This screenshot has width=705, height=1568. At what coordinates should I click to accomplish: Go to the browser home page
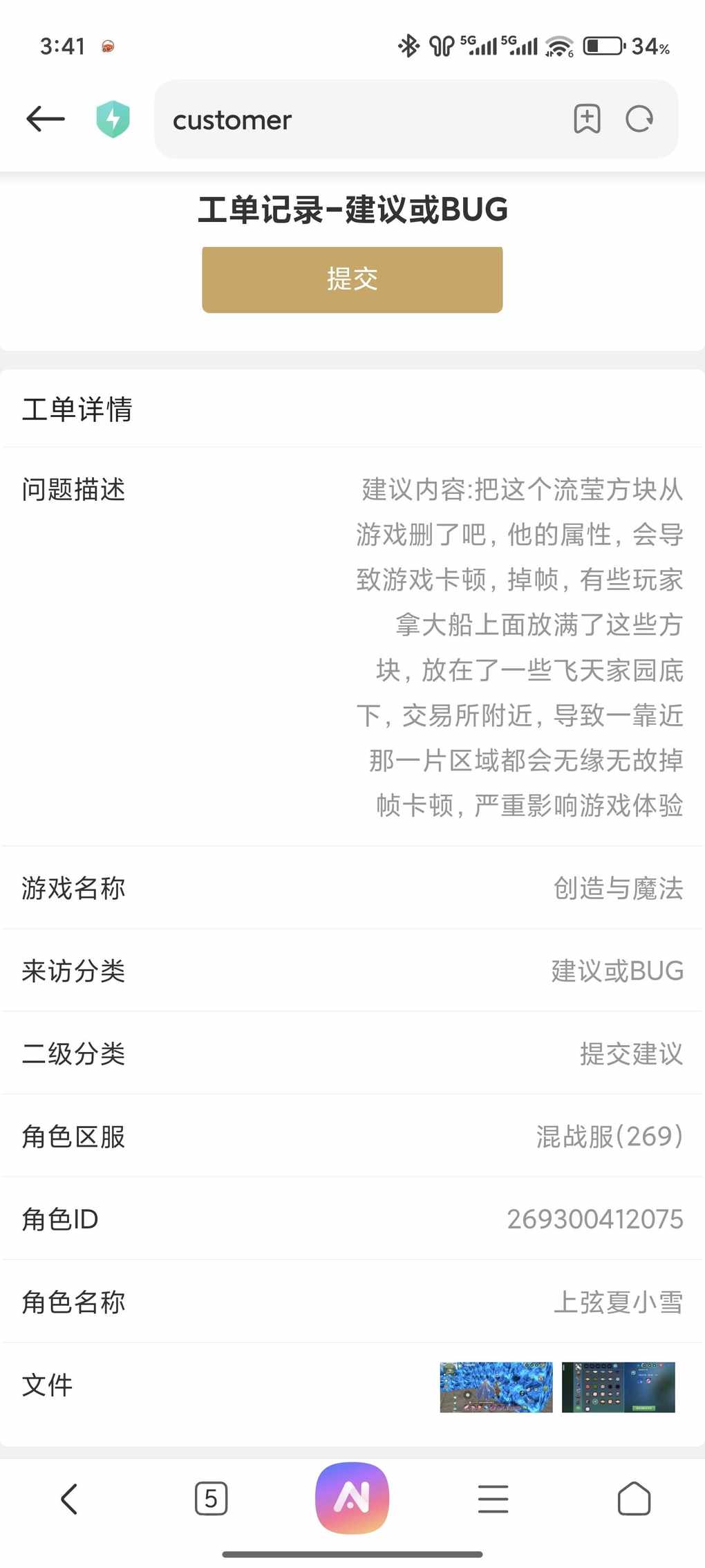(x=634, y=1499)
